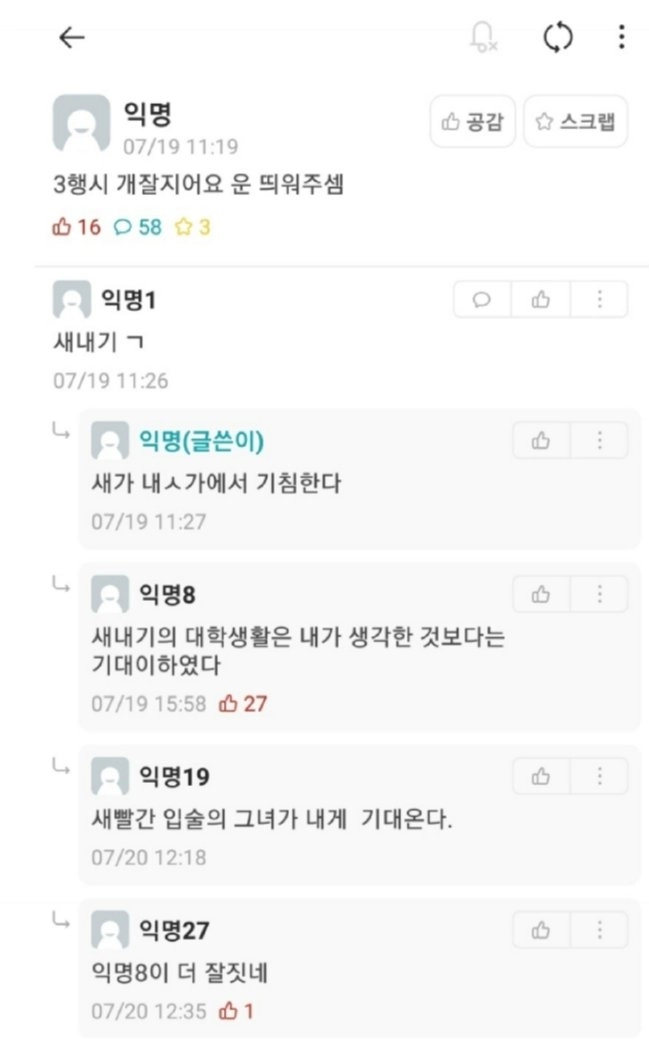Open more options on 익명8's reply
This screenshot has width=649, height=1052.
[599, 594]
